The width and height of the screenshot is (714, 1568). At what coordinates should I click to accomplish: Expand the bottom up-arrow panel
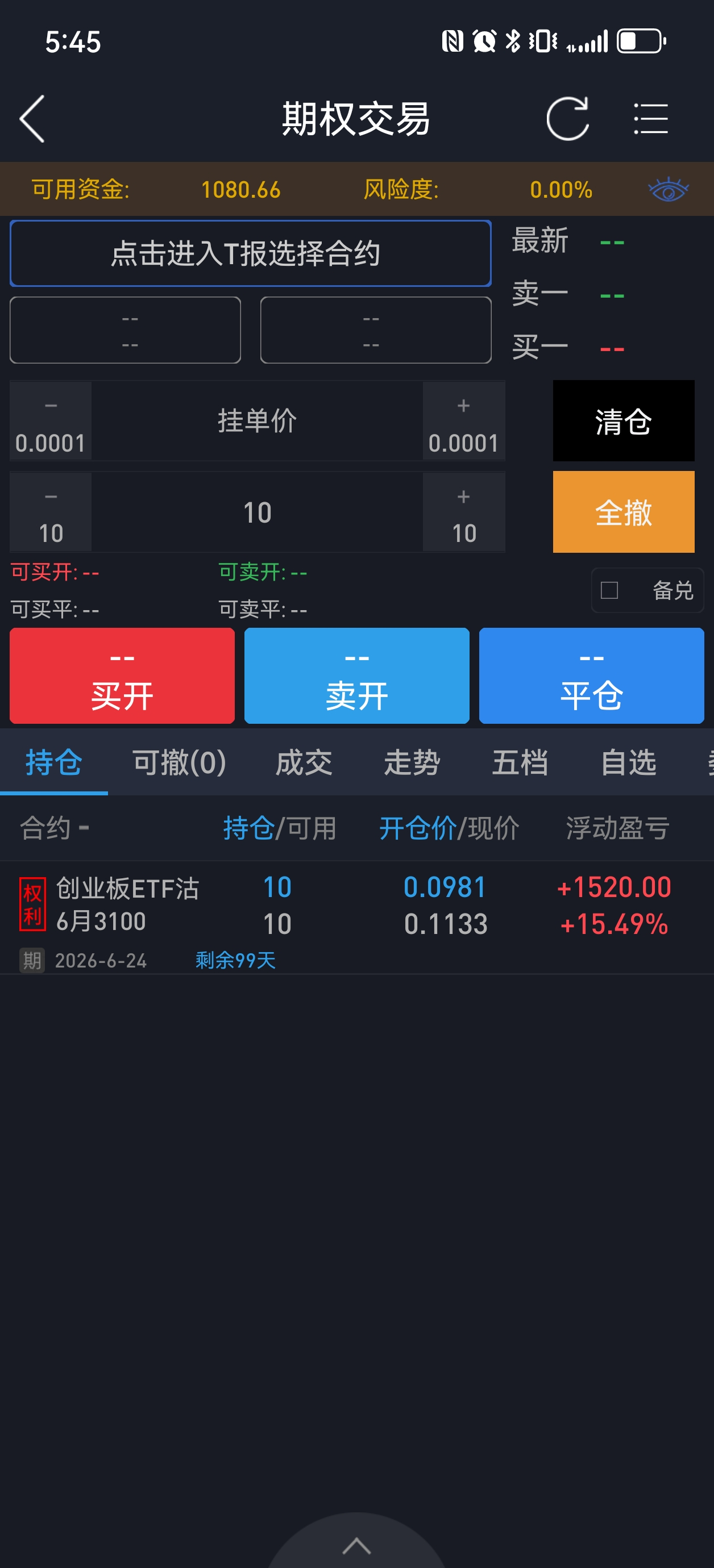tap(356, 1545)
